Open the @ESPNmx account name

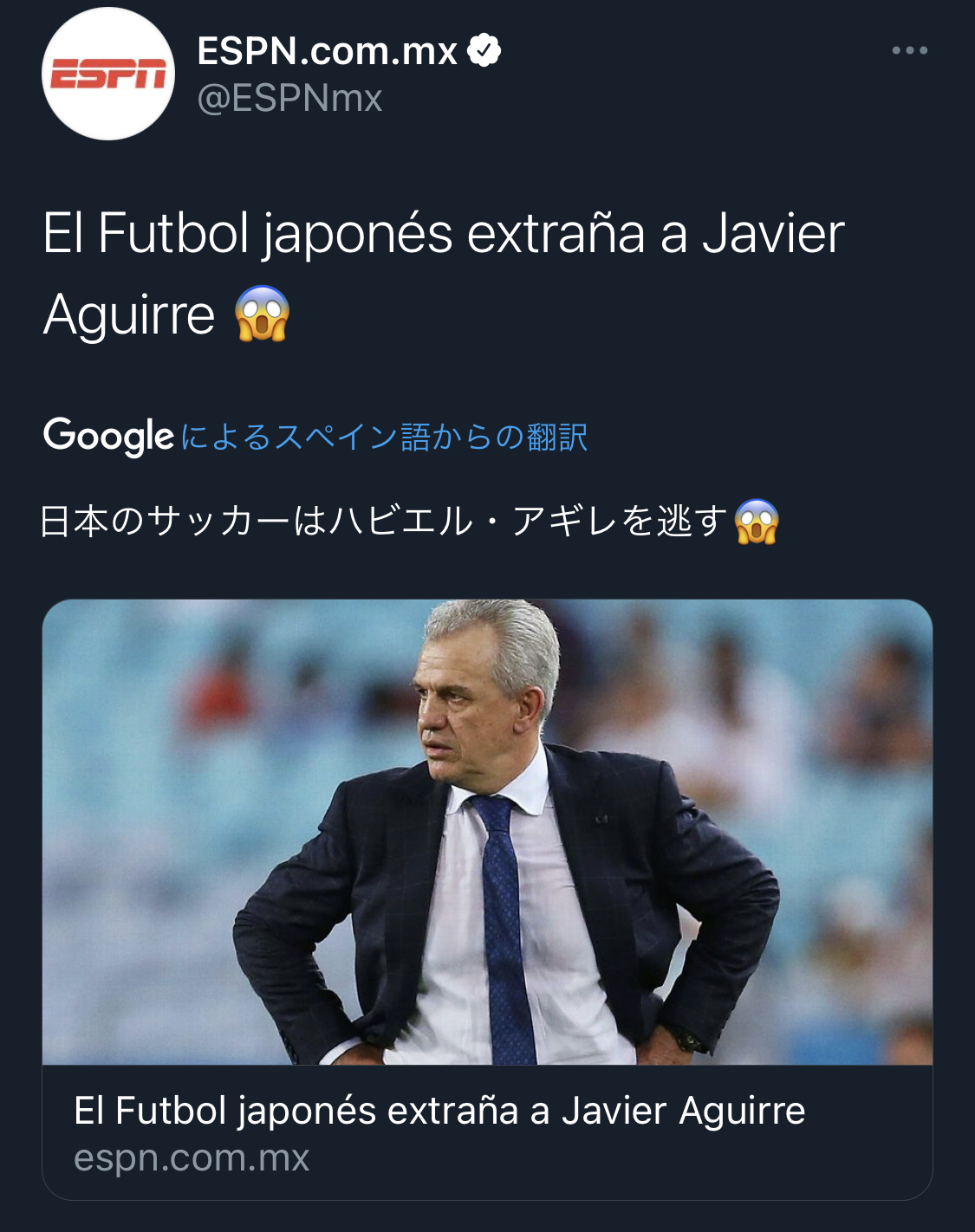click(x=289, y=98)
